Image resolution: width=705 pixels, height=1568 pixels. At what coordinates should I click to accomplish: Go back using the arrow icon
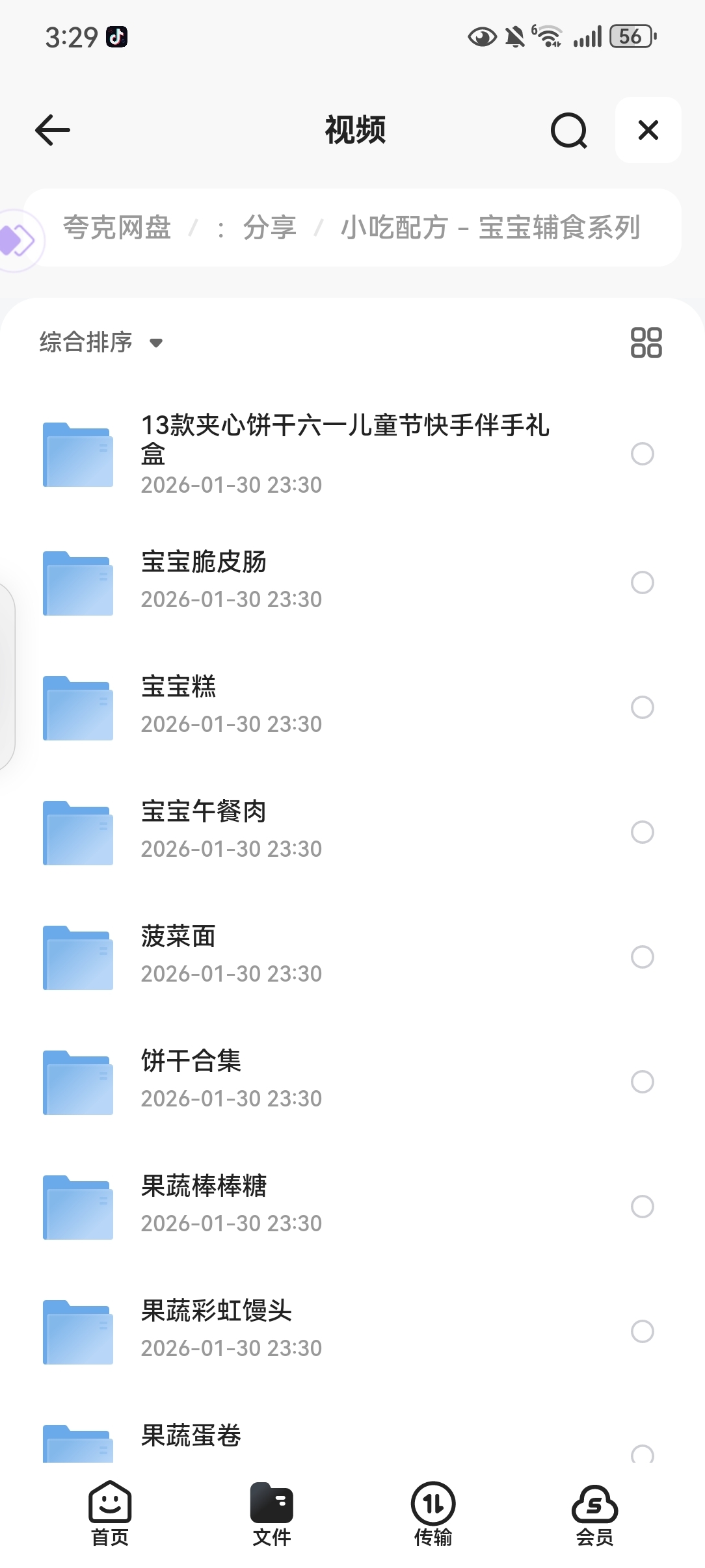53,130
